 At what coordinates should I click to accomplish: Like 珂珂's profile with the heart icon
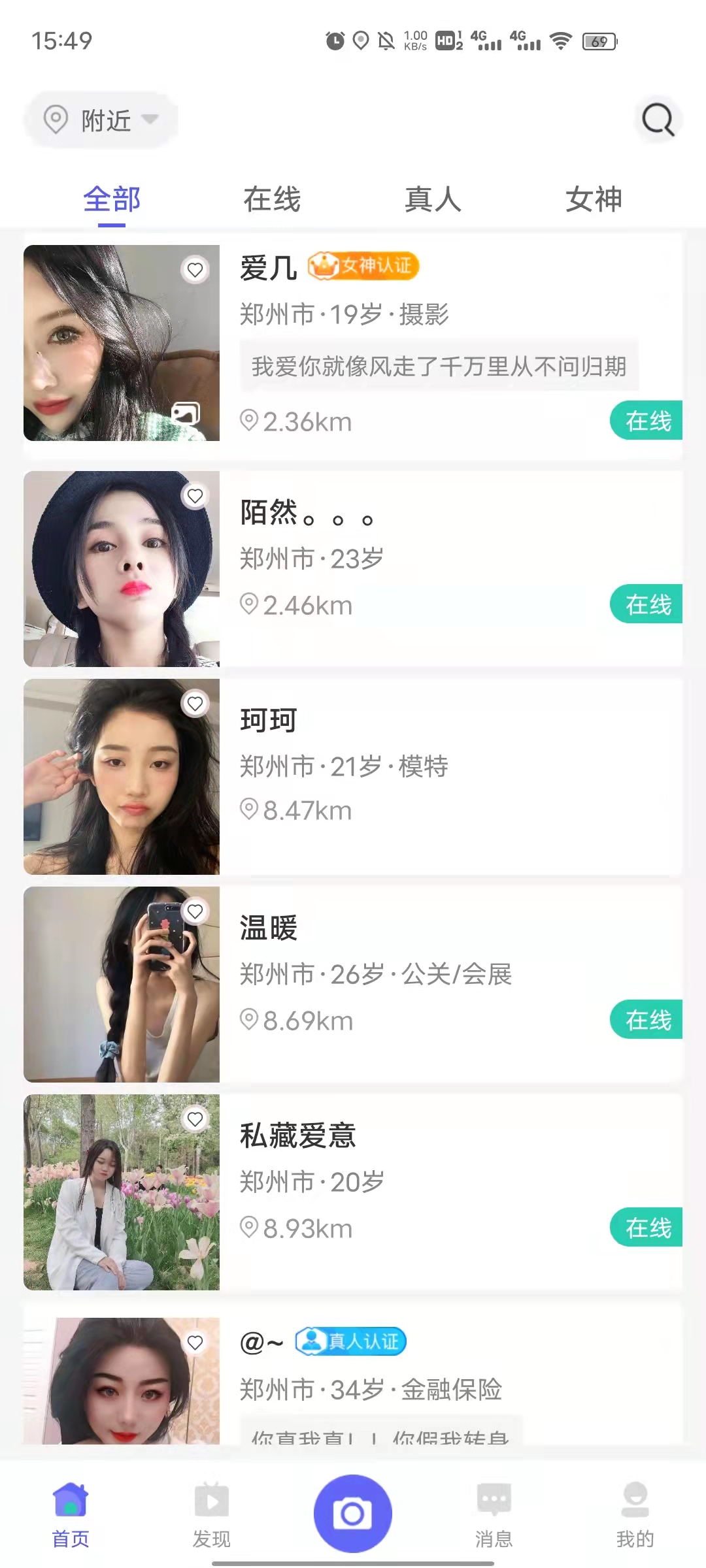195,704
